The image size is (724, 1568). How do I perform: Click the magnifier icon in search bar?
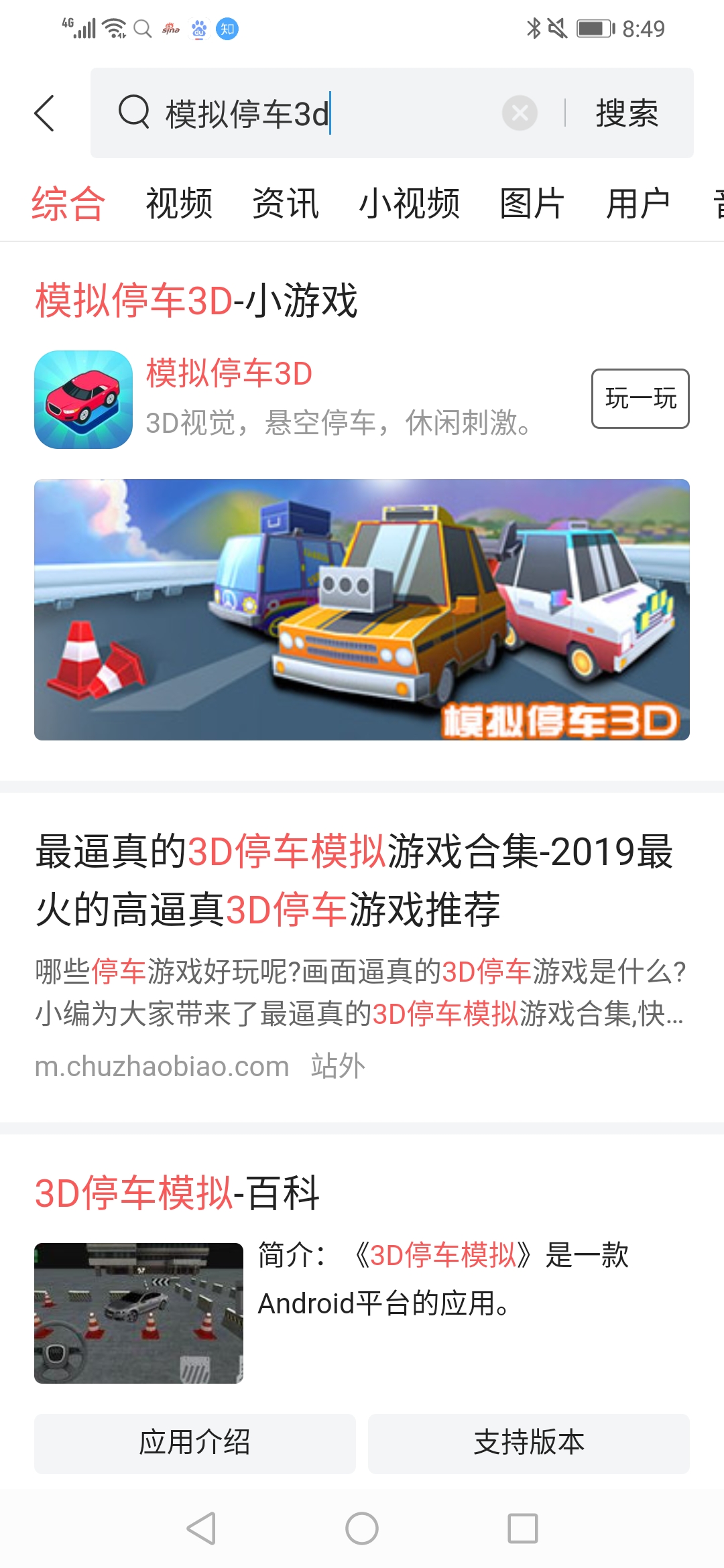134,113
